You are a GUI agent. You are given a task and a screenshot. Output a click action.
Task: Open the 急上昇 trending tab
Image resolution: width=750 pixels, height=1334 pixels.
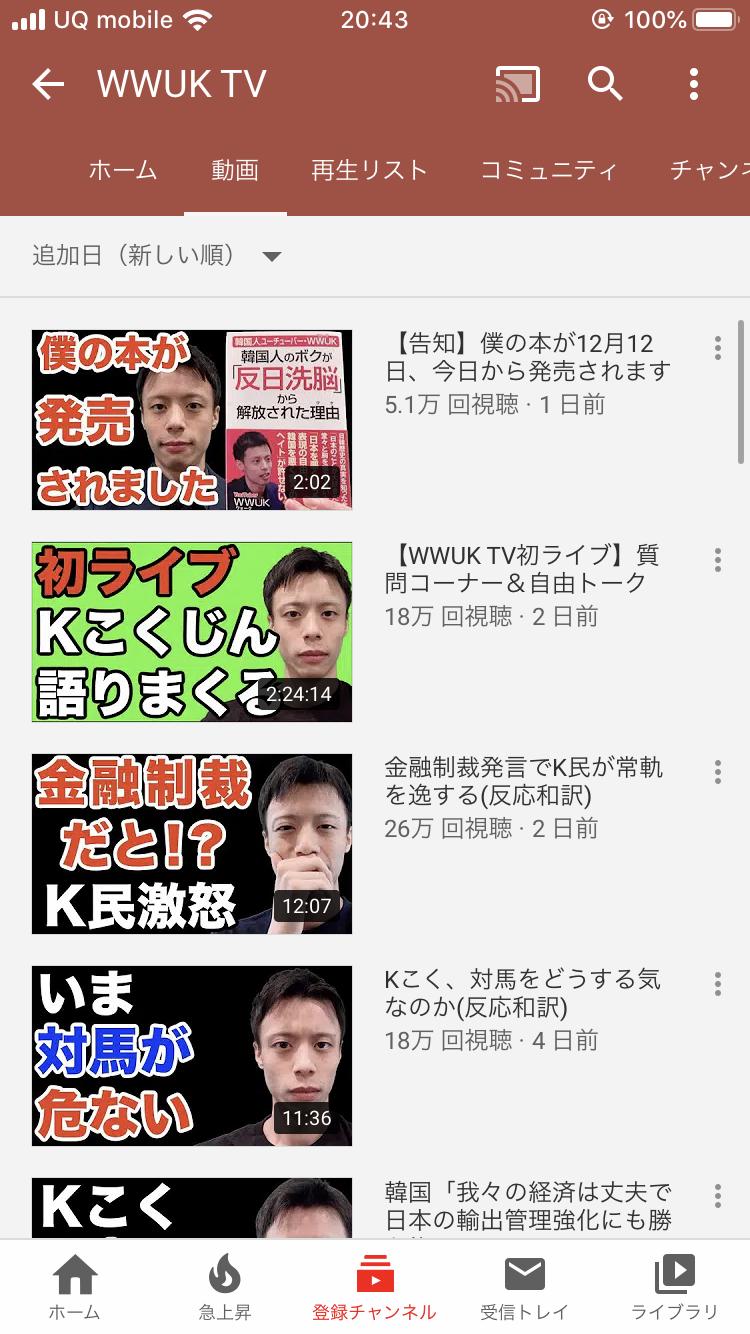point(224,1288)
